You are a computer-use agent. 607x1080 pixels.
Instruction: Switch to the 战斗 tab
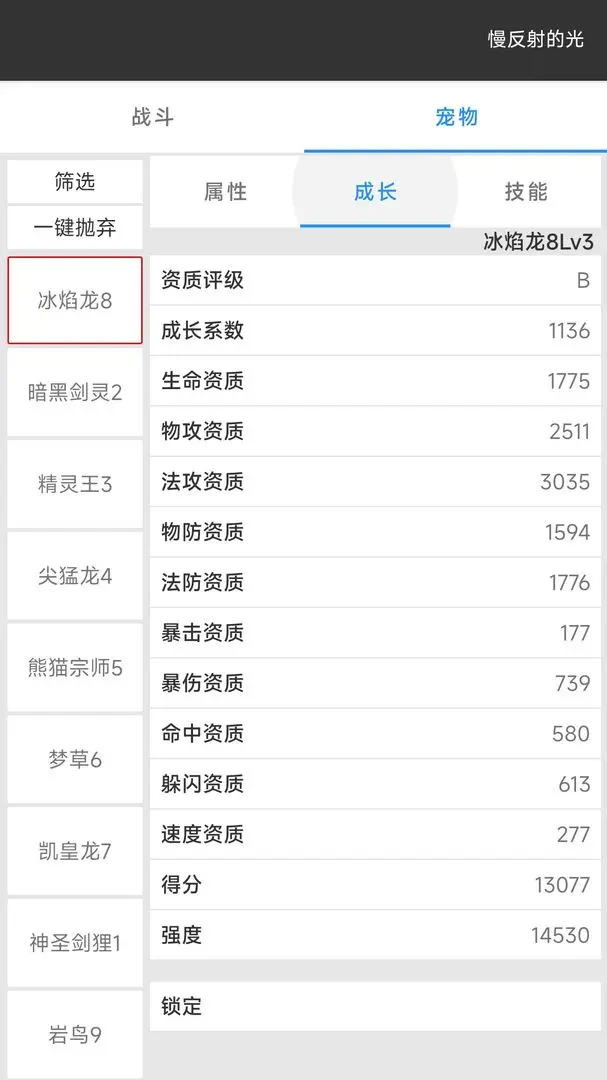click(152, 117)
